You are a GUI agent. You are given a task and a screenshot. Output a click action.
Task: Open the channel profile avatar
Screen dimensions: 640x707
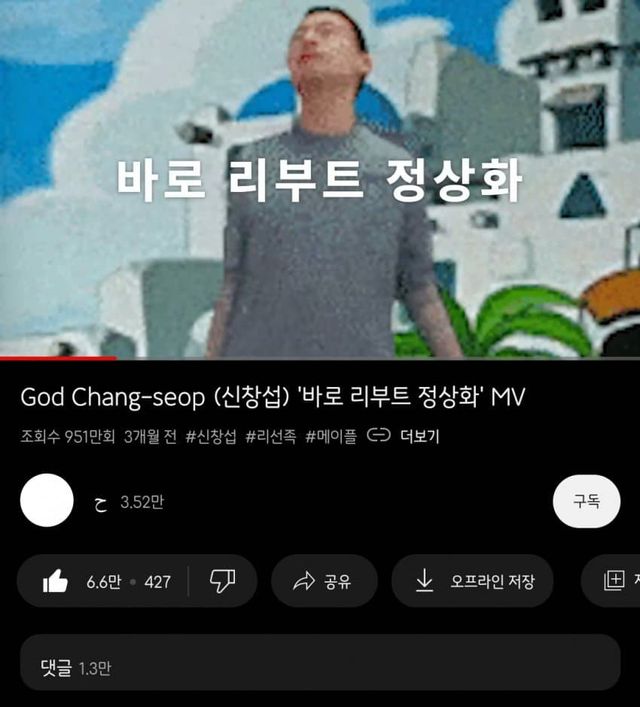[47, 501]
